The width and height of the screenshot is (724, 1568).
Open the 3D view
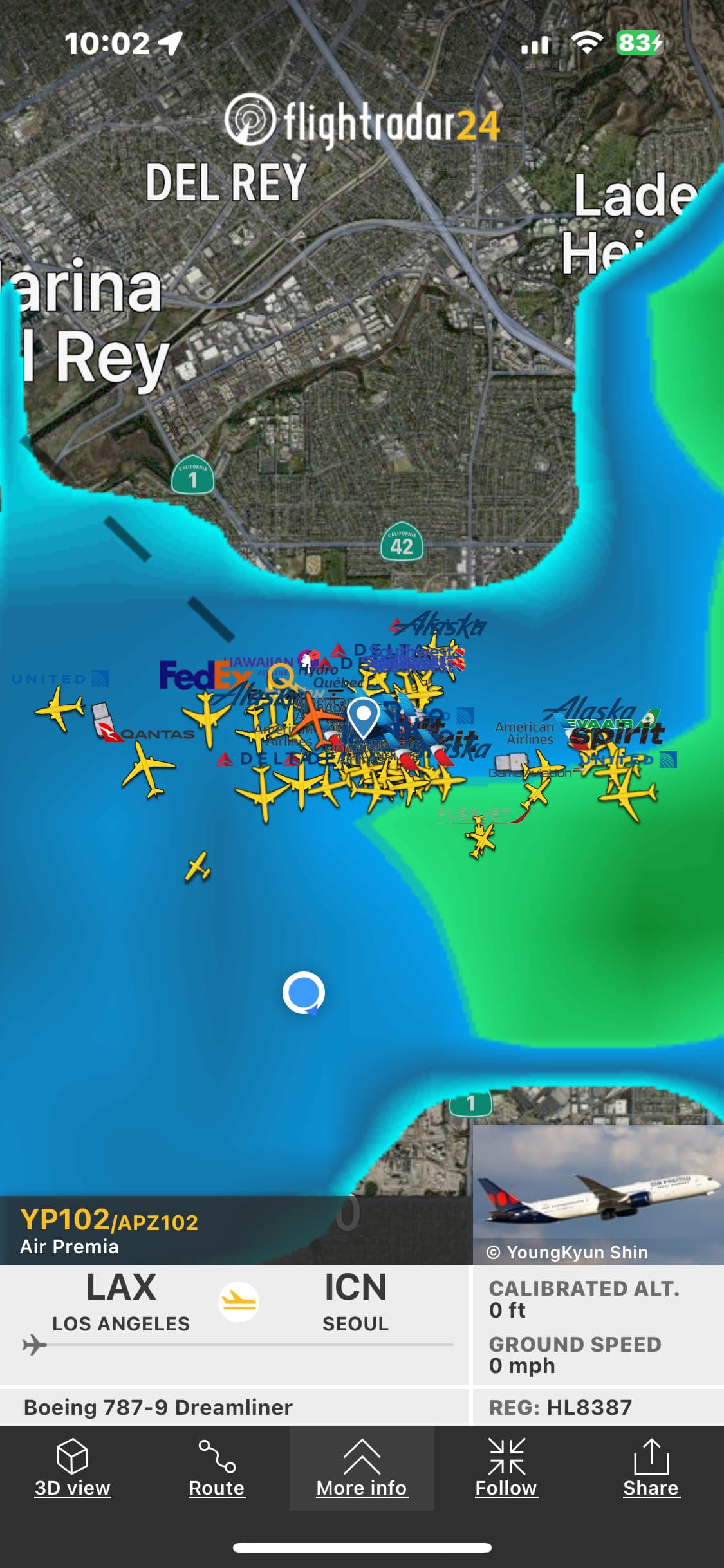click(72, 1469)
